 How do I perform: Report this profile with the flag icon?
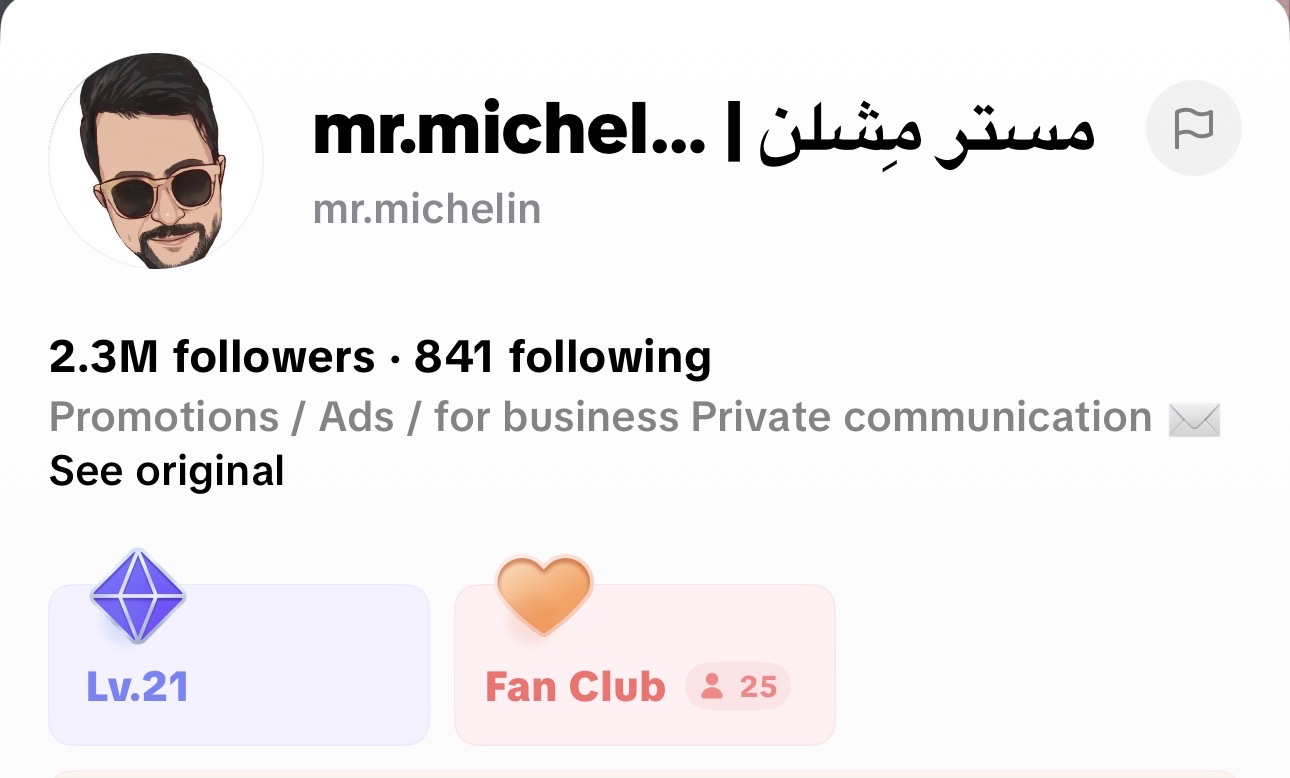[x=1193, y=128]
